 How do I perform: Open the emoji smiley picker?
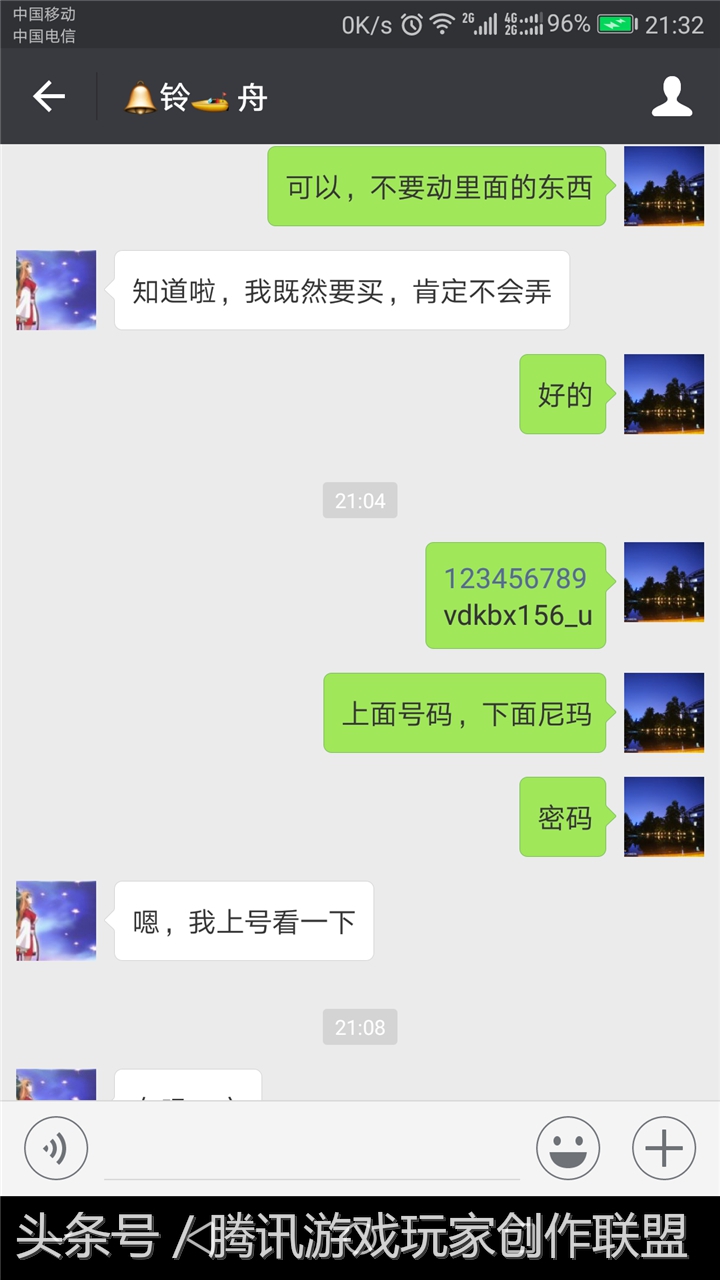[x=567, y=1147]
